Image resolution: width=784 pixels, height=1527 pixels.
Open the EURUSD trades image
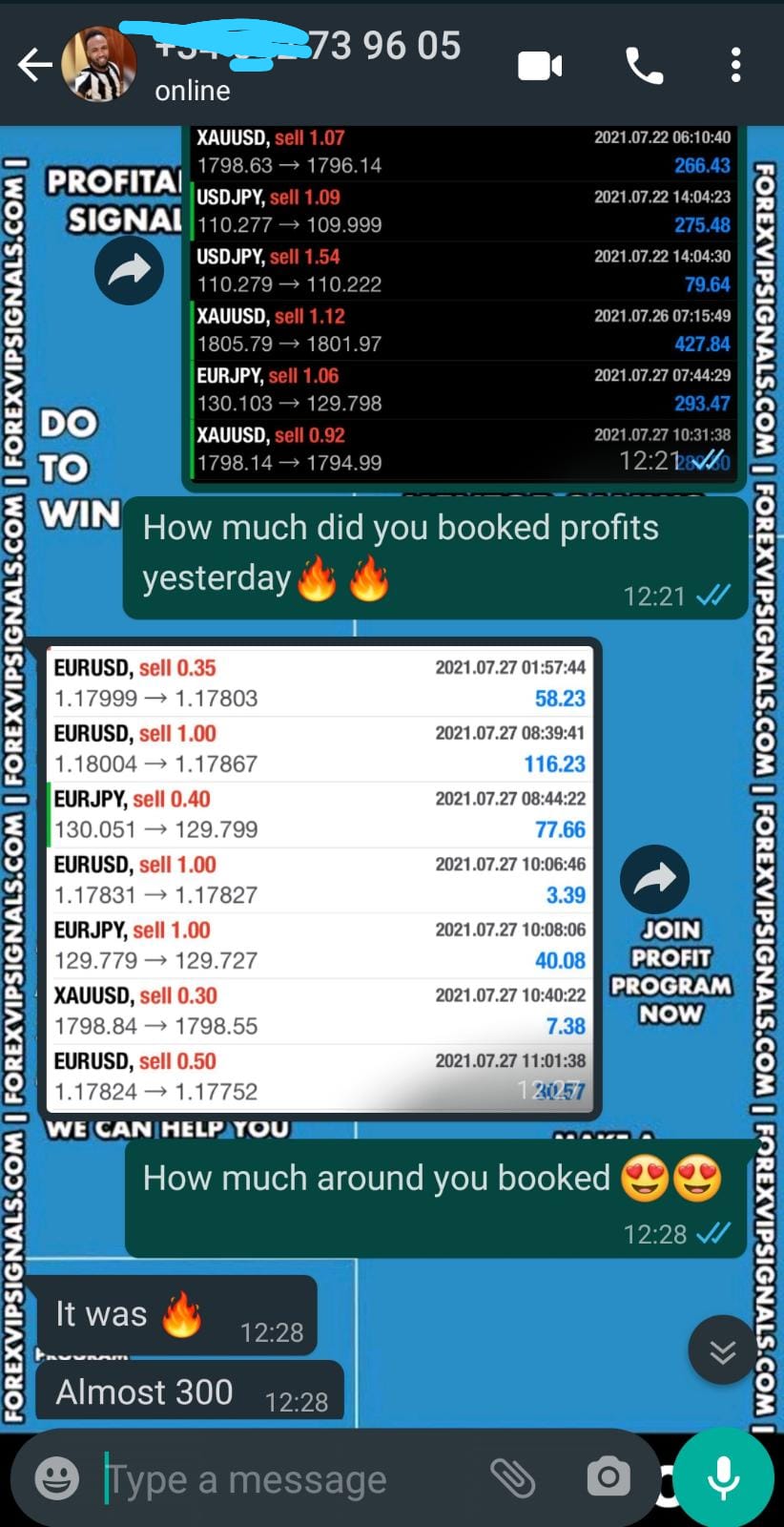click(x=320, y=878)
